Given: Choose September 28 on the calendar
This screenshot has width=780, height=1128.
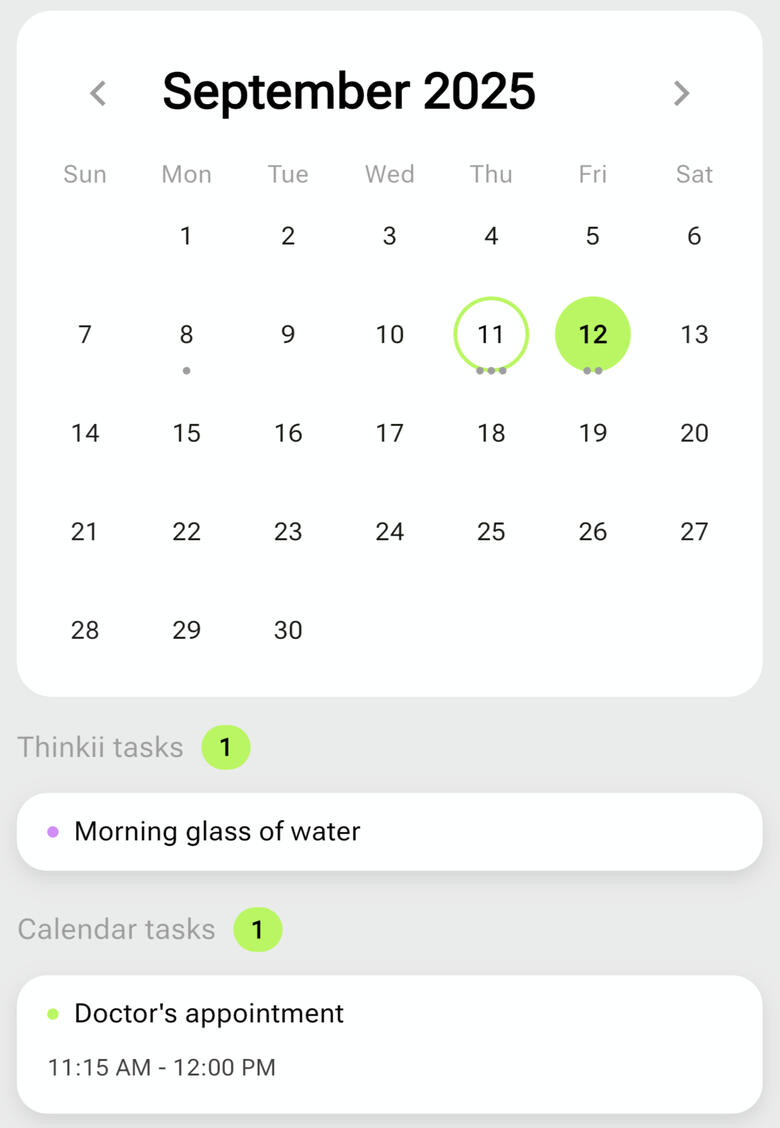Looking at the screenshot, I should pyautogui.click(x=85, y=630).
